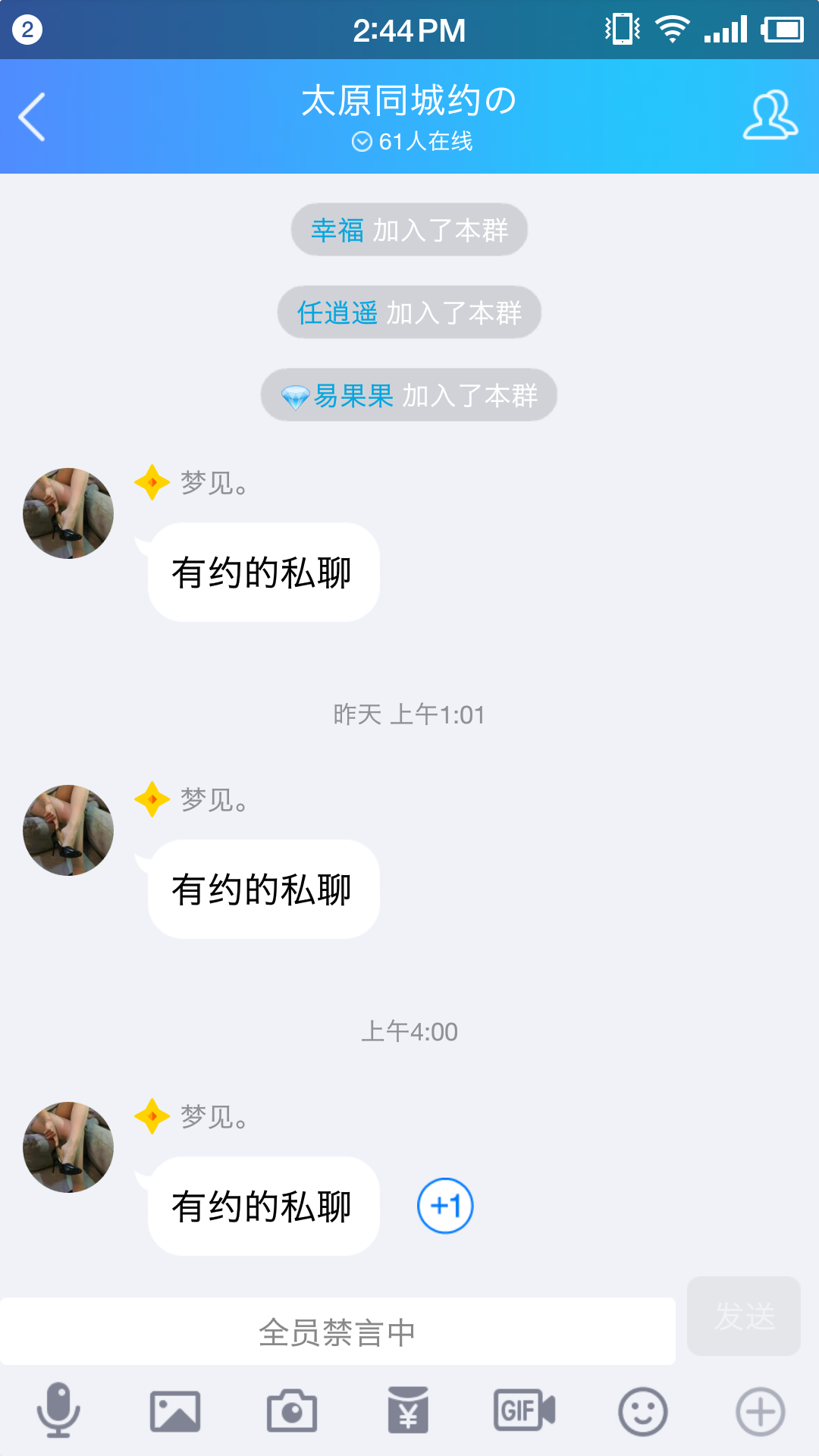Screen dimensions: 819x1456
Task: Open the red packet (¥) icon
Action: point(409,1409)
